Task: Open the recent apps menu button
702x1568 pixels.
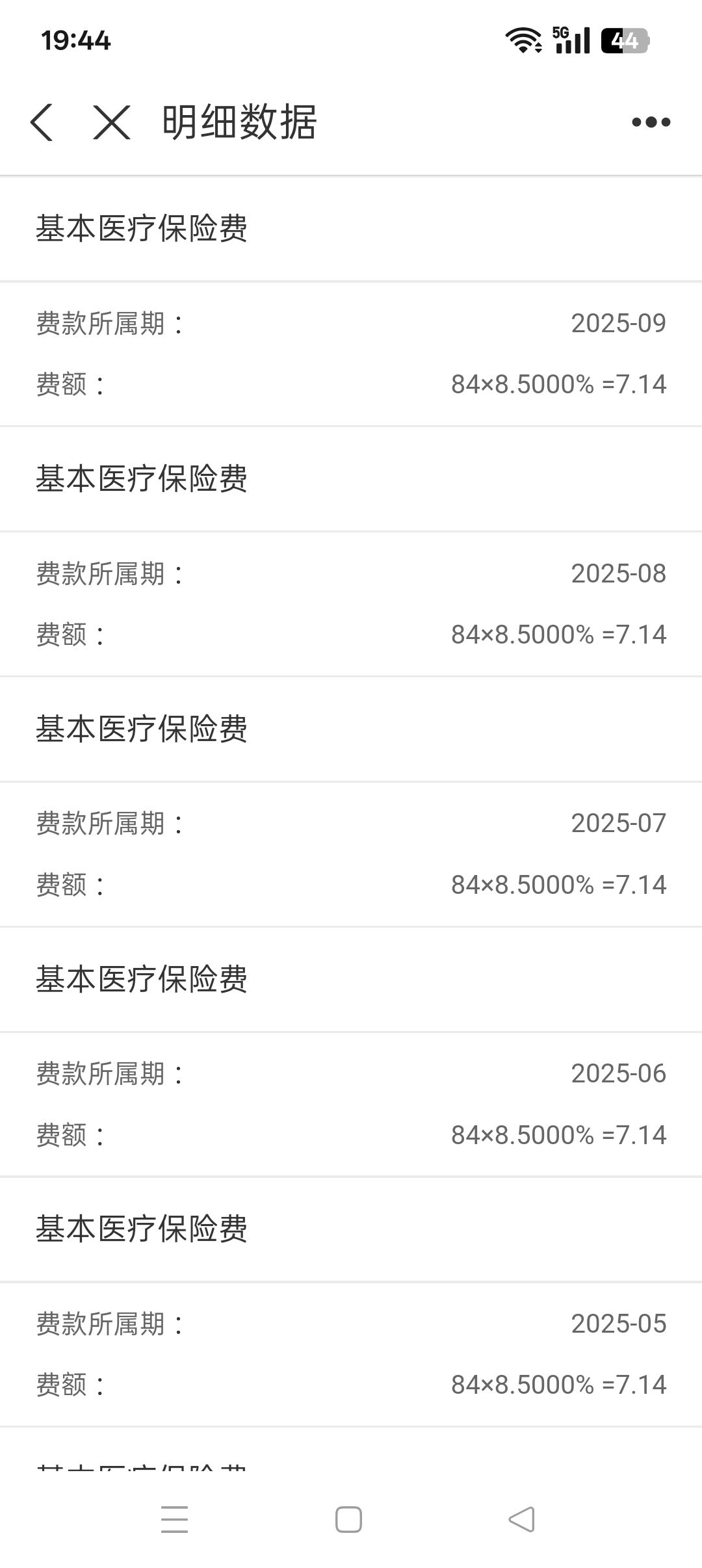Action: [174, 1520]
